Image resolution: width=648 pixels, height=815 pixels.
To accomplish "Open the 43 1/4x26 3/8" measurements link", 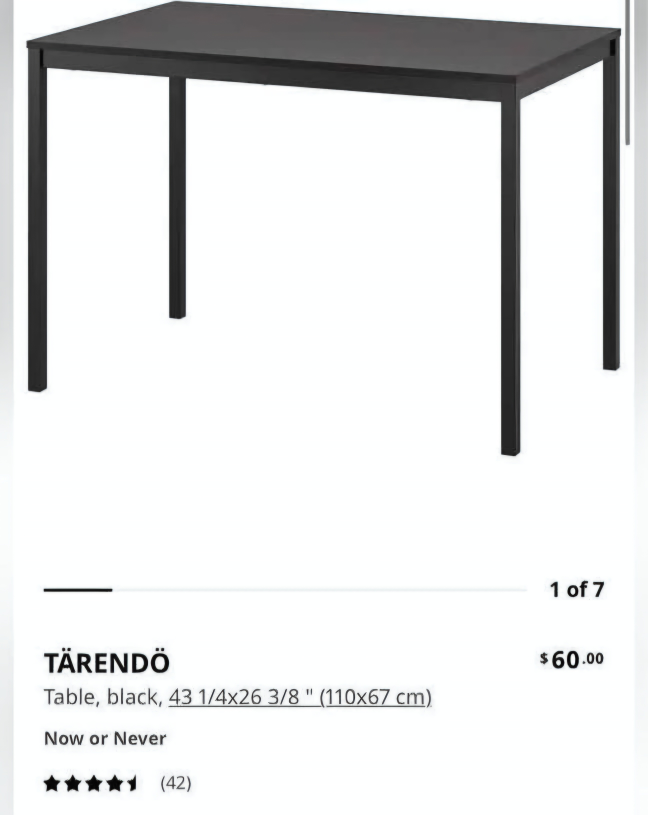I will click(x=300, y=697).
